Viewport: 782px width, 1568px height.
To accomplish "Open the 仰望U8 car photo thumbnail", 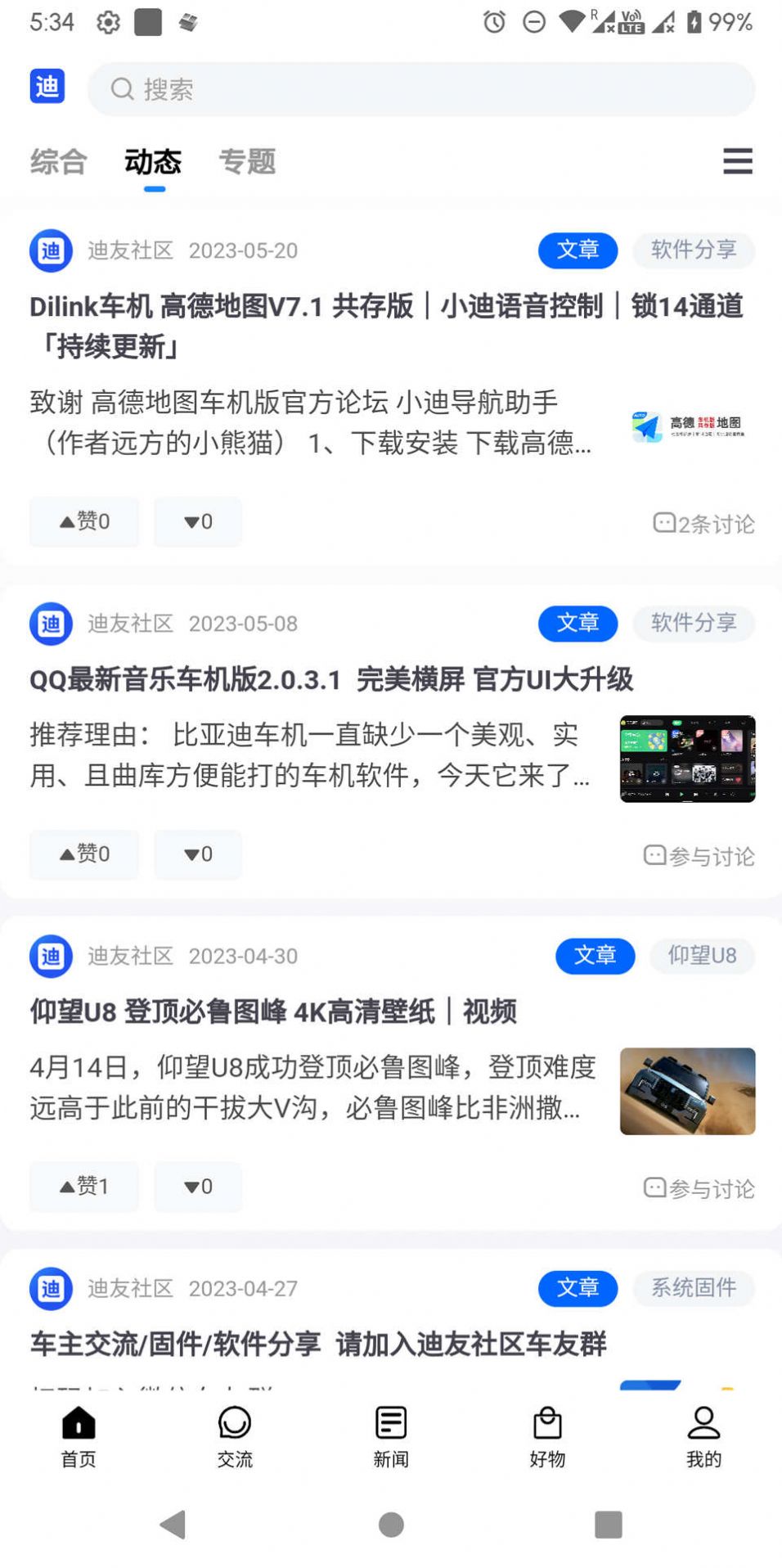I will pos(688,1091).
